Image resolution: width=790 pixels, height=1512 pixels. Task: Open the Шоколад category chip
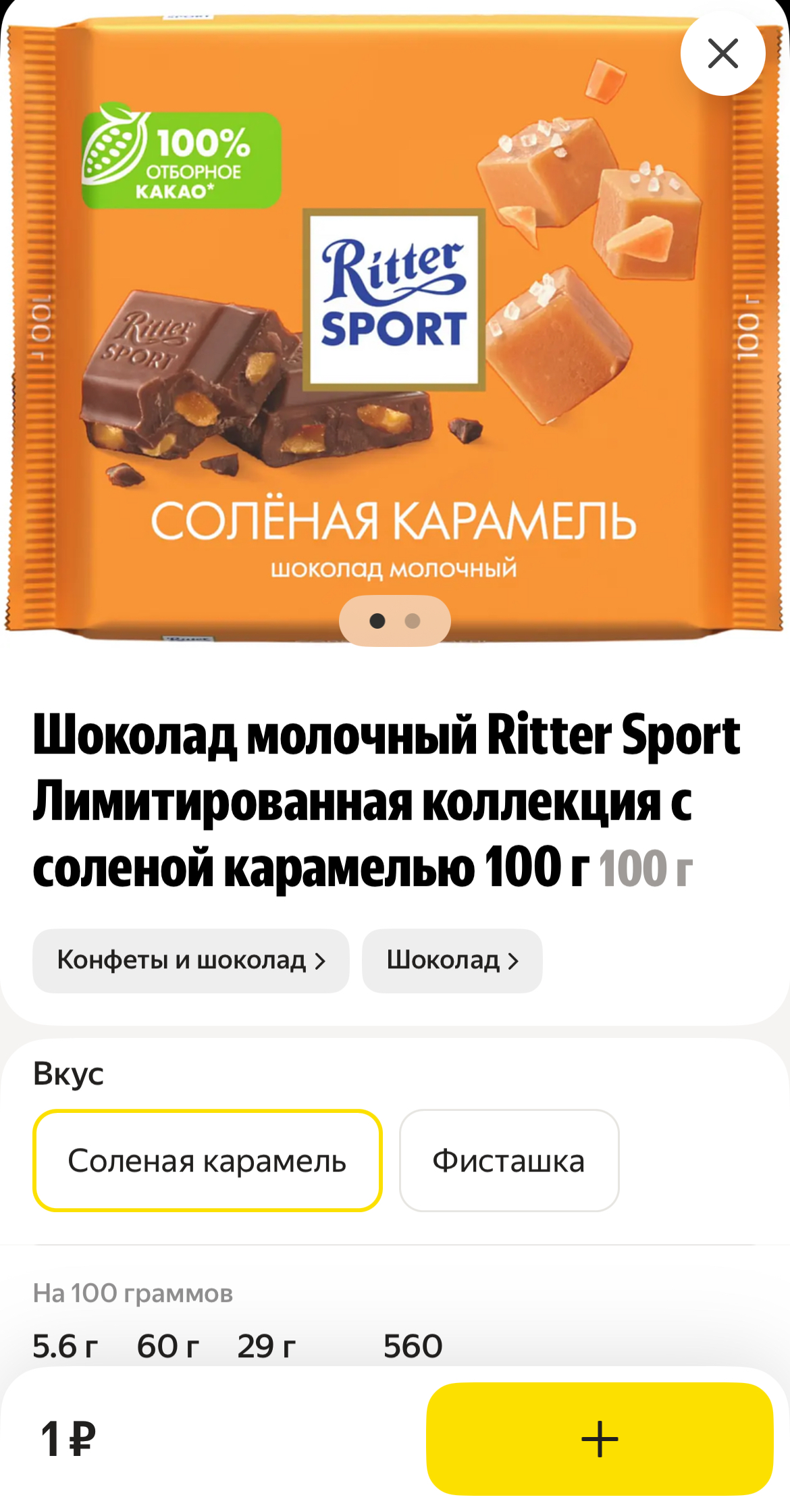click(452, 960)
